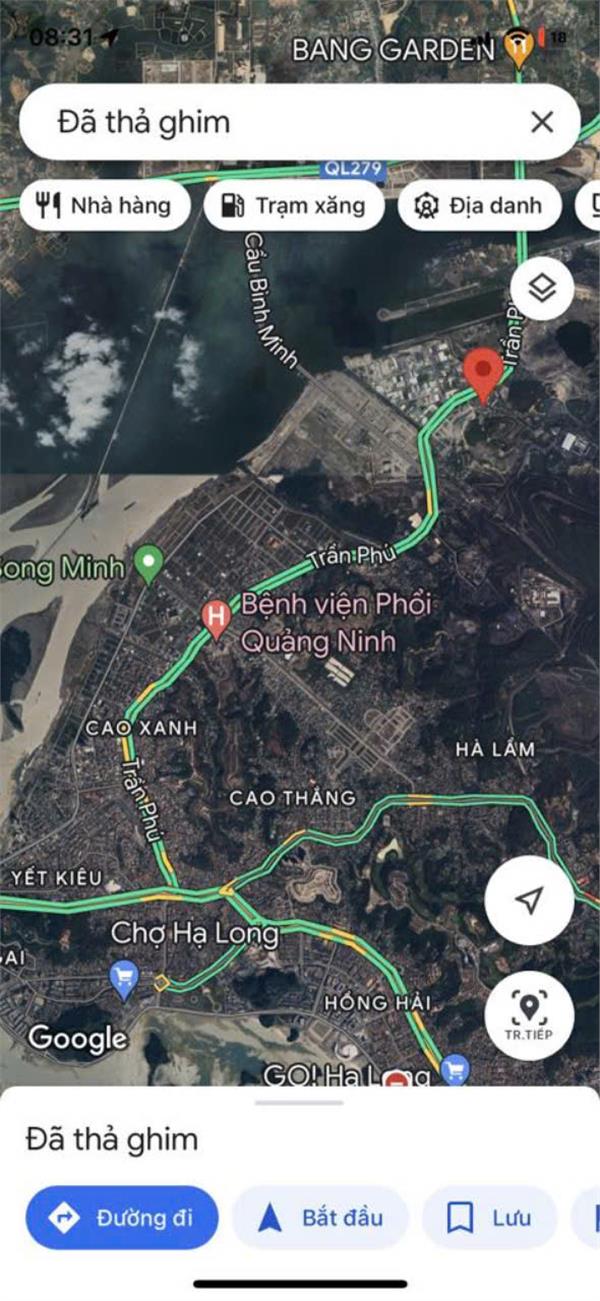Clear the dropped pin search box
The height and width of the screenshot is (1301, 600).
541,122
